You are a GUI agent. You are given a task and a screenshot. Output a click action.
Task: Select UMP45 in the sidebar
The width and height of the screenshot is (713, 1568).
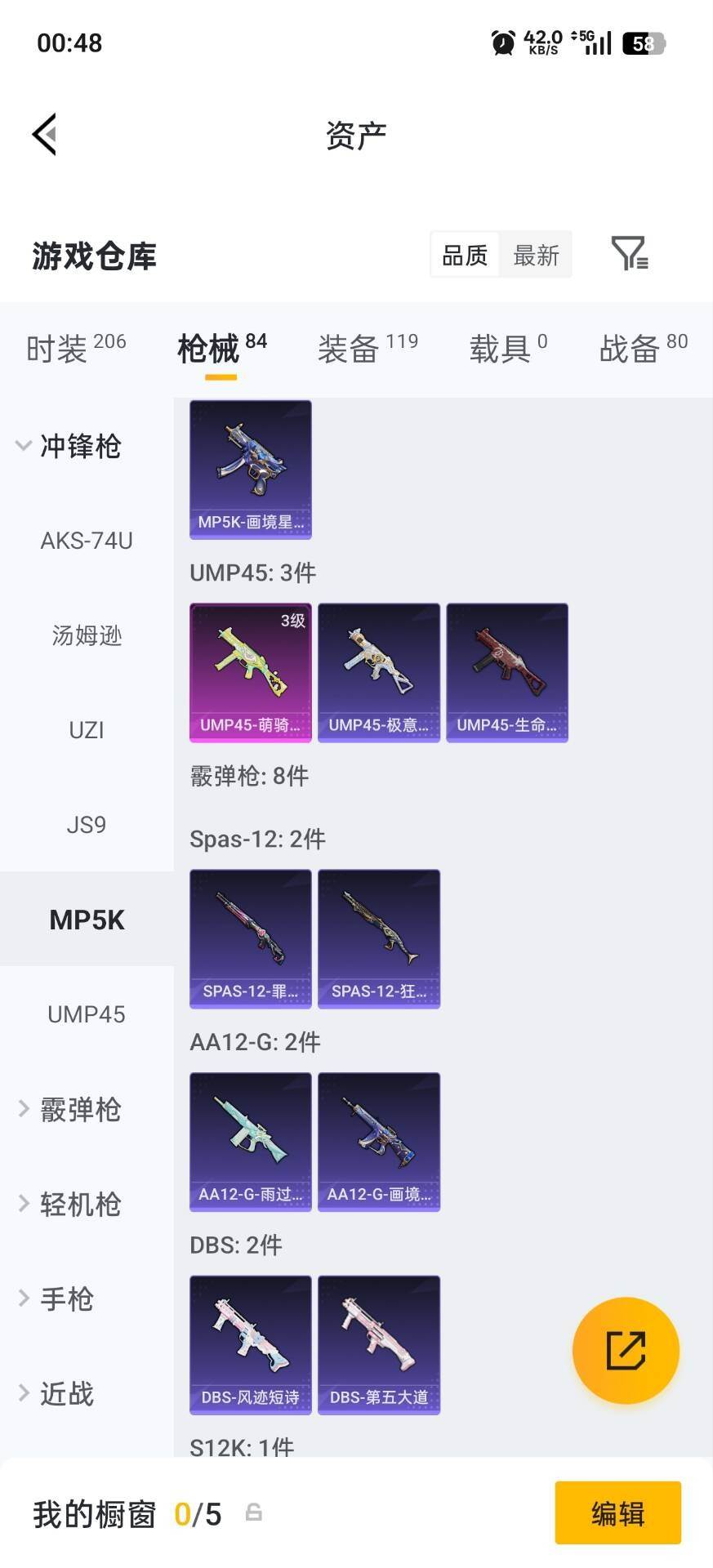87,1014
